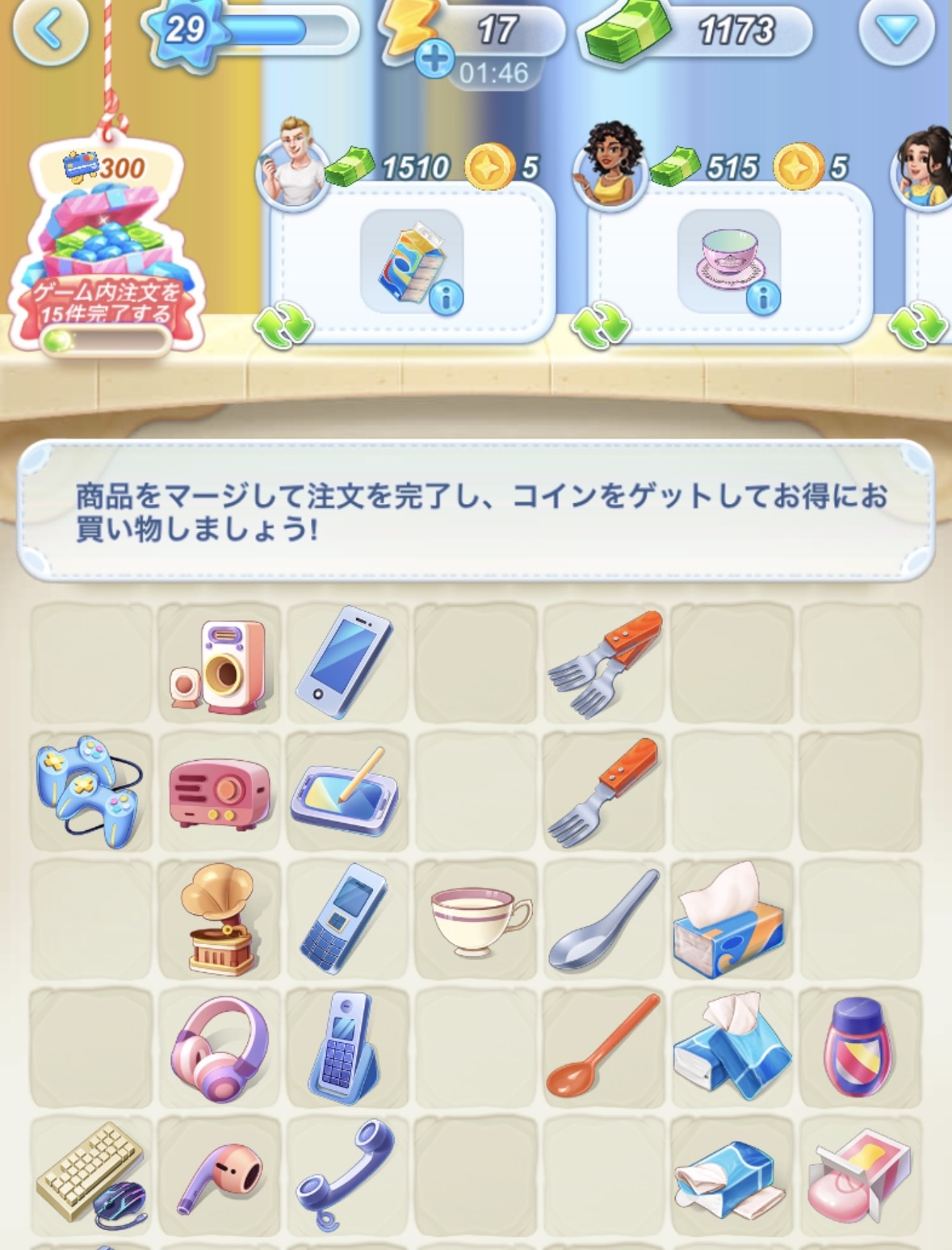Select the orange wooden spoon item
952x1250 pixels.
[604, 1046]
